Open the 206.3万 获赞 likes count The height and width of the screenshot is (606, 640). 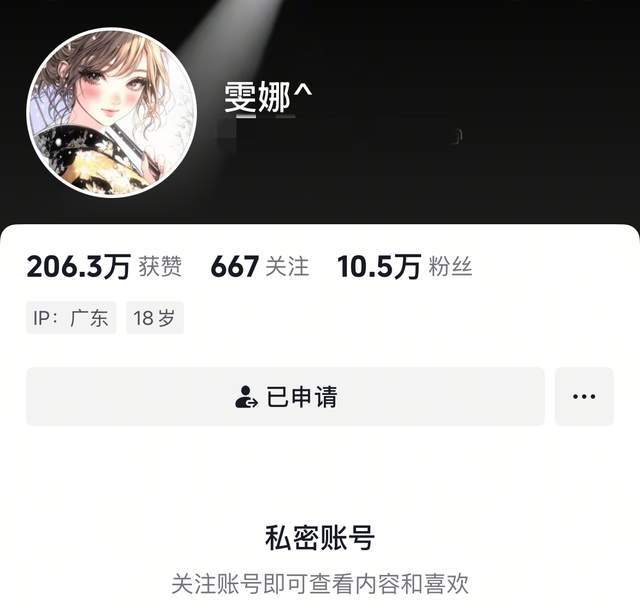(104, 267)
